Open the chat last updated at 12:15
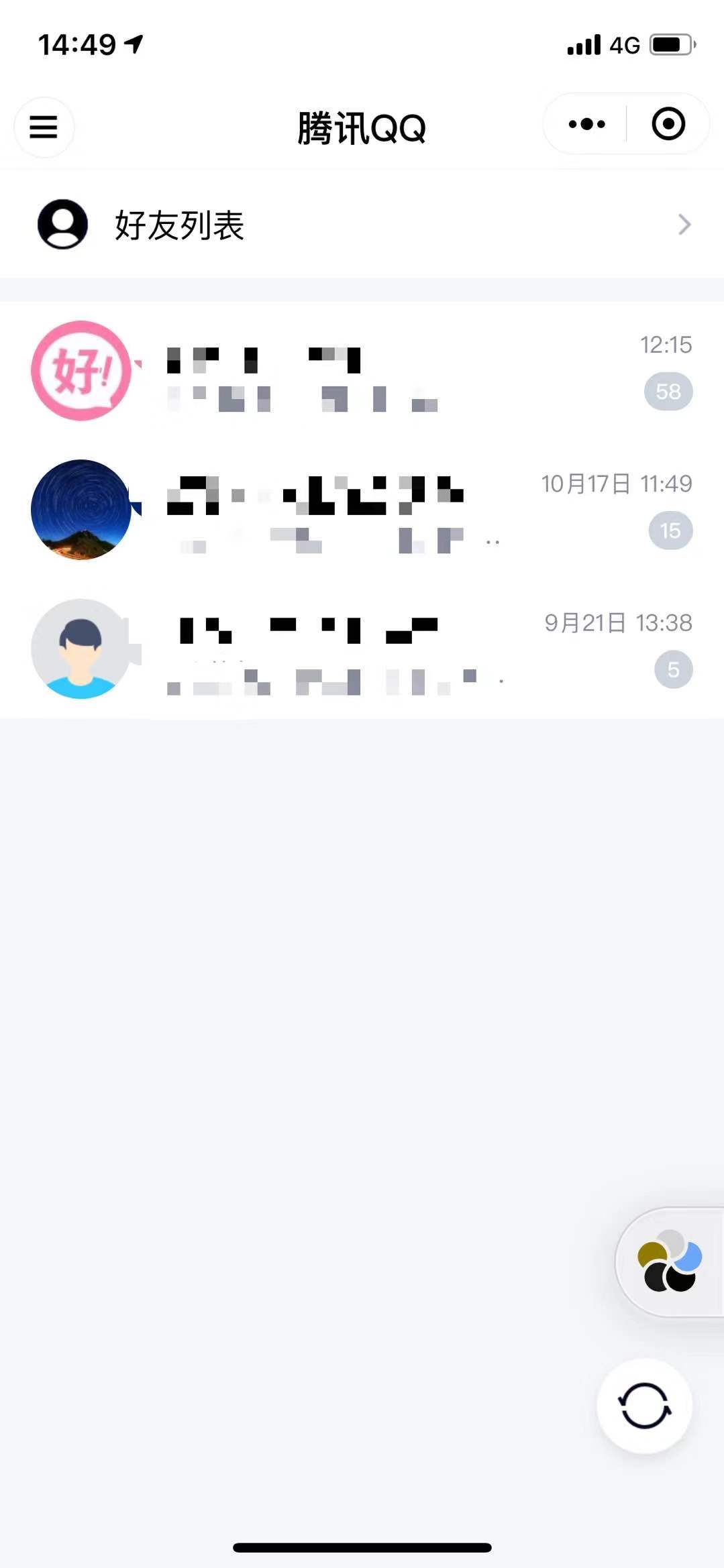 pyautogui.click(x=362, y=371)
